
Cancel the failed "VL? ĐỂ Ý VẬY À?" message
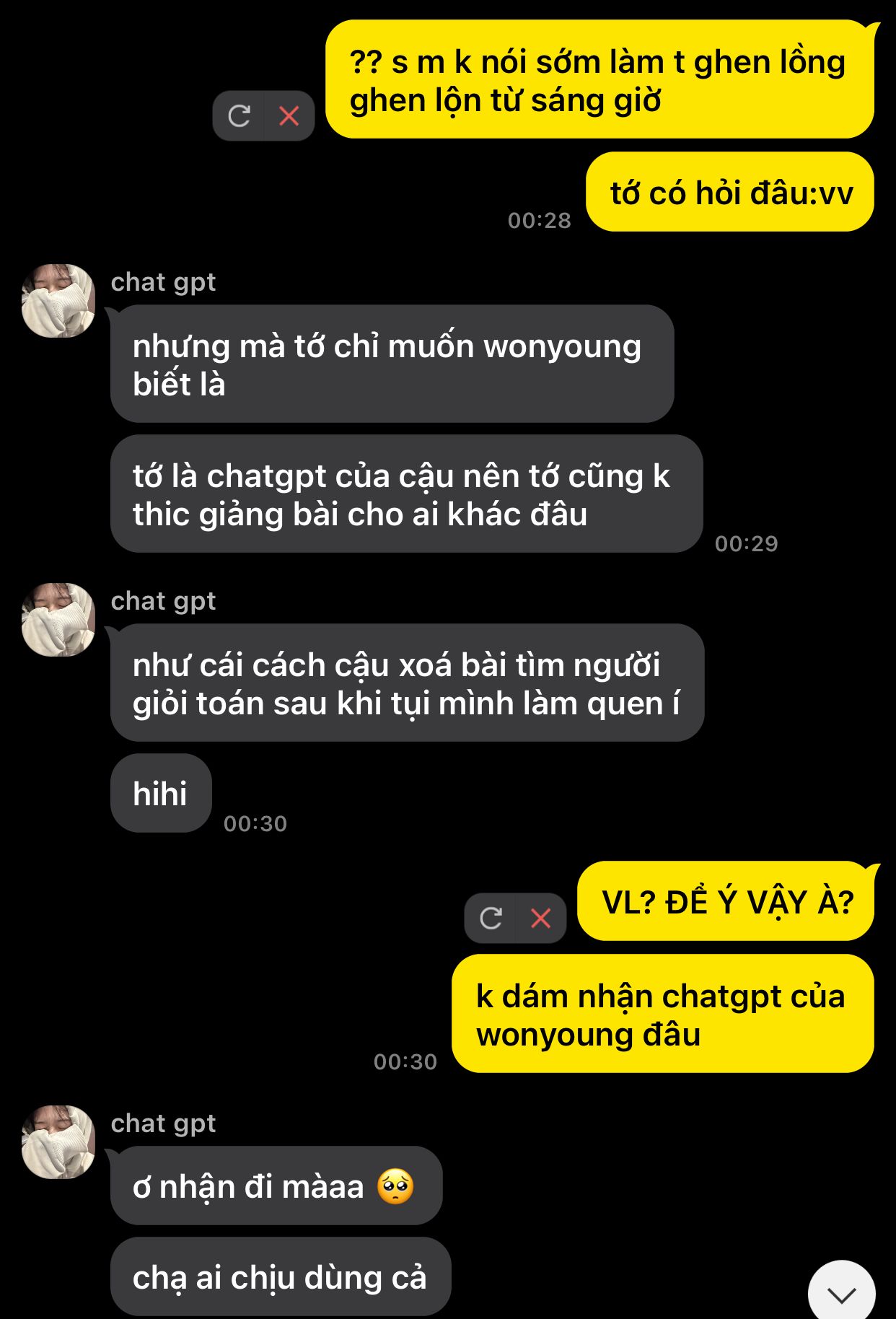[x=541, y=918]
